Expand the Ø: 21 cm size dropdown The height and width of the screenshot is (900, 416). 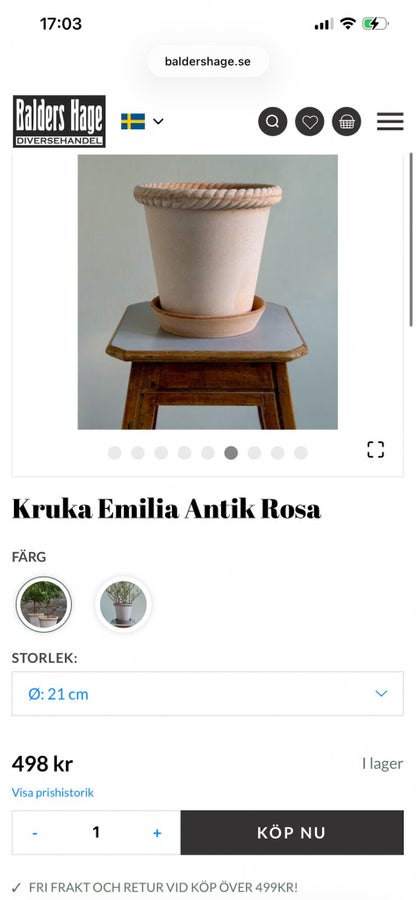[208, 693]
